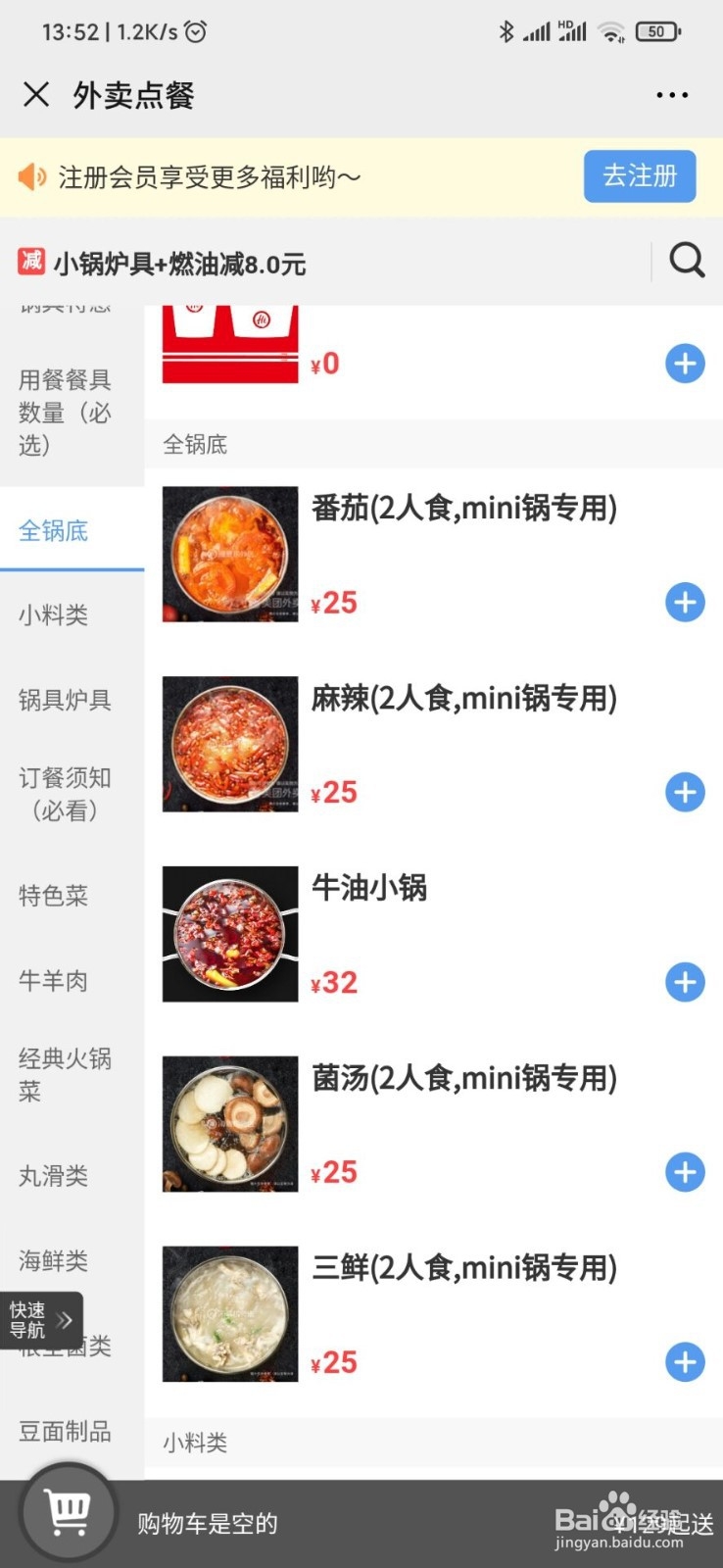Add 牛油小锅 to cart
723x1568 pixels.
pos(685,982)
